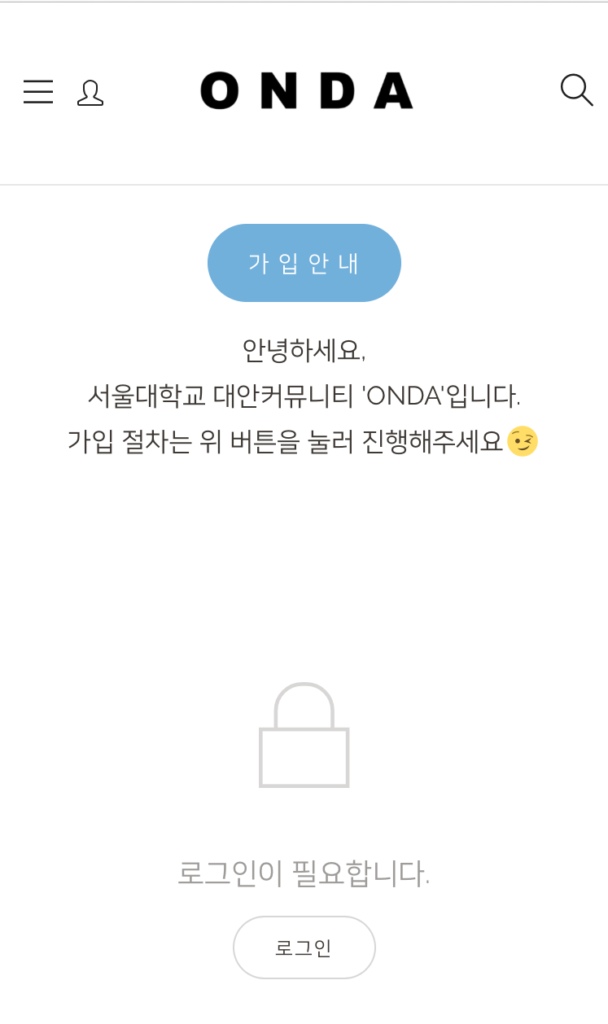Open the 가입안내 sign-up guide

coord(304,263)
